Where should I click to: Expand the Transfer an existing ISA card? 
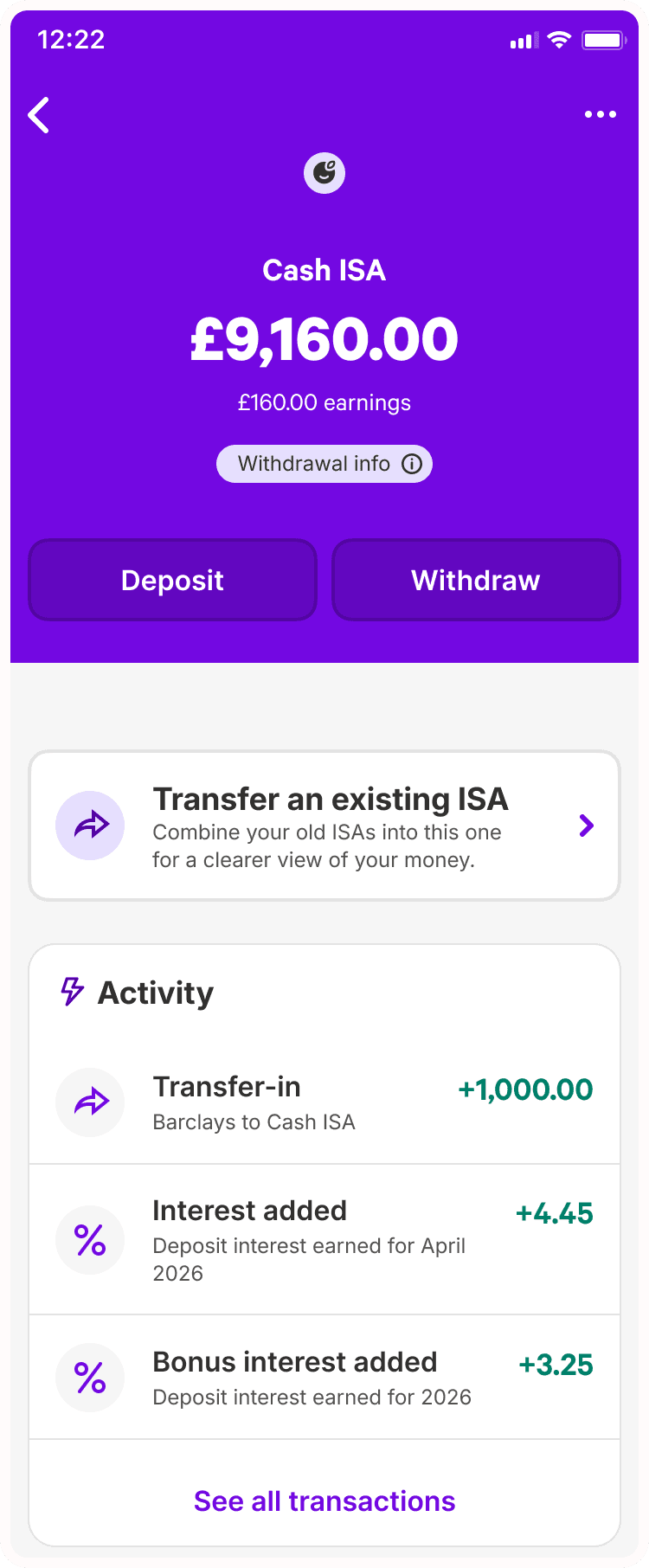coord(324,825)
